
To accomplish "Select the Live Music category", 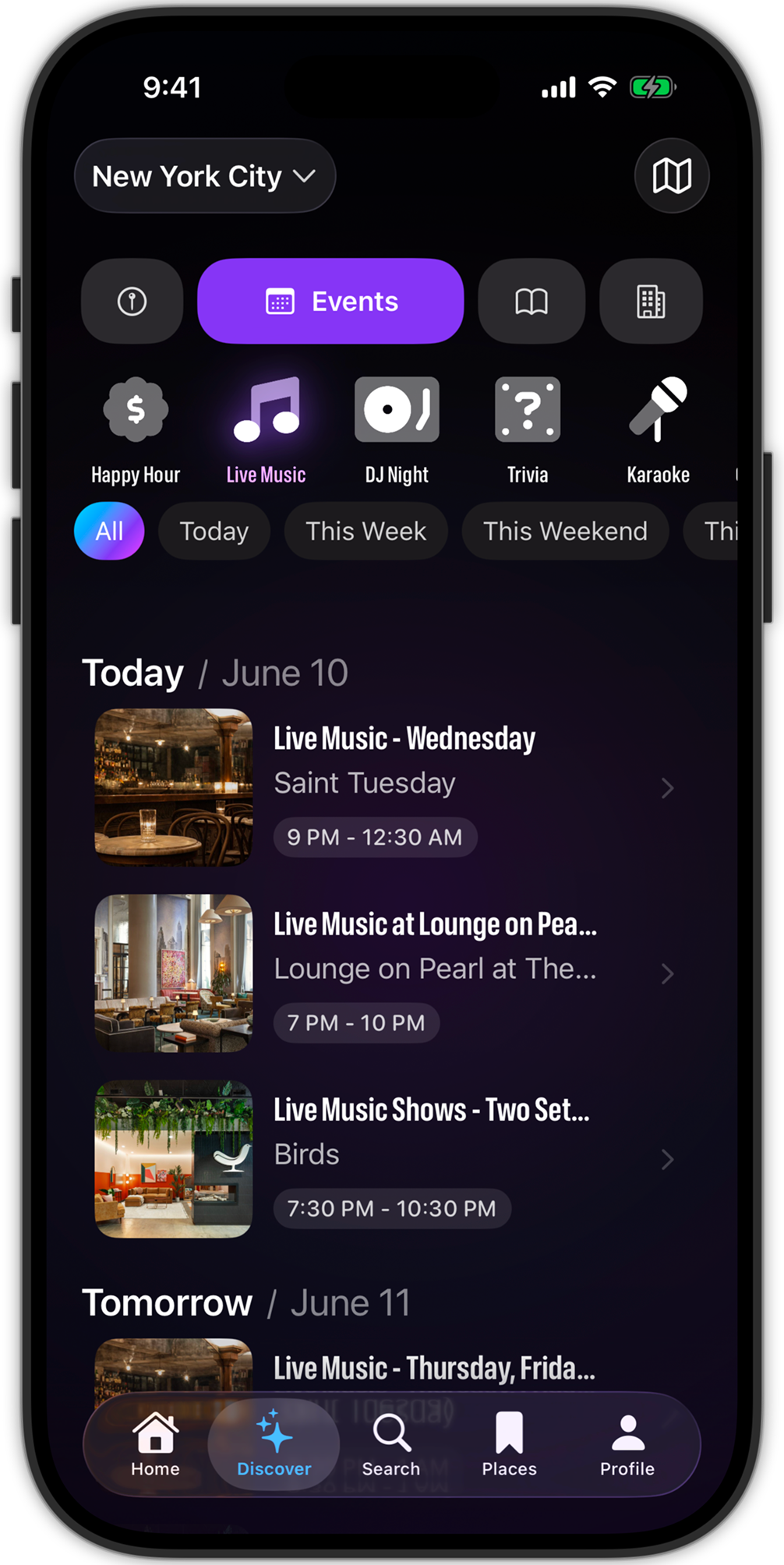I will pos(267,431).
